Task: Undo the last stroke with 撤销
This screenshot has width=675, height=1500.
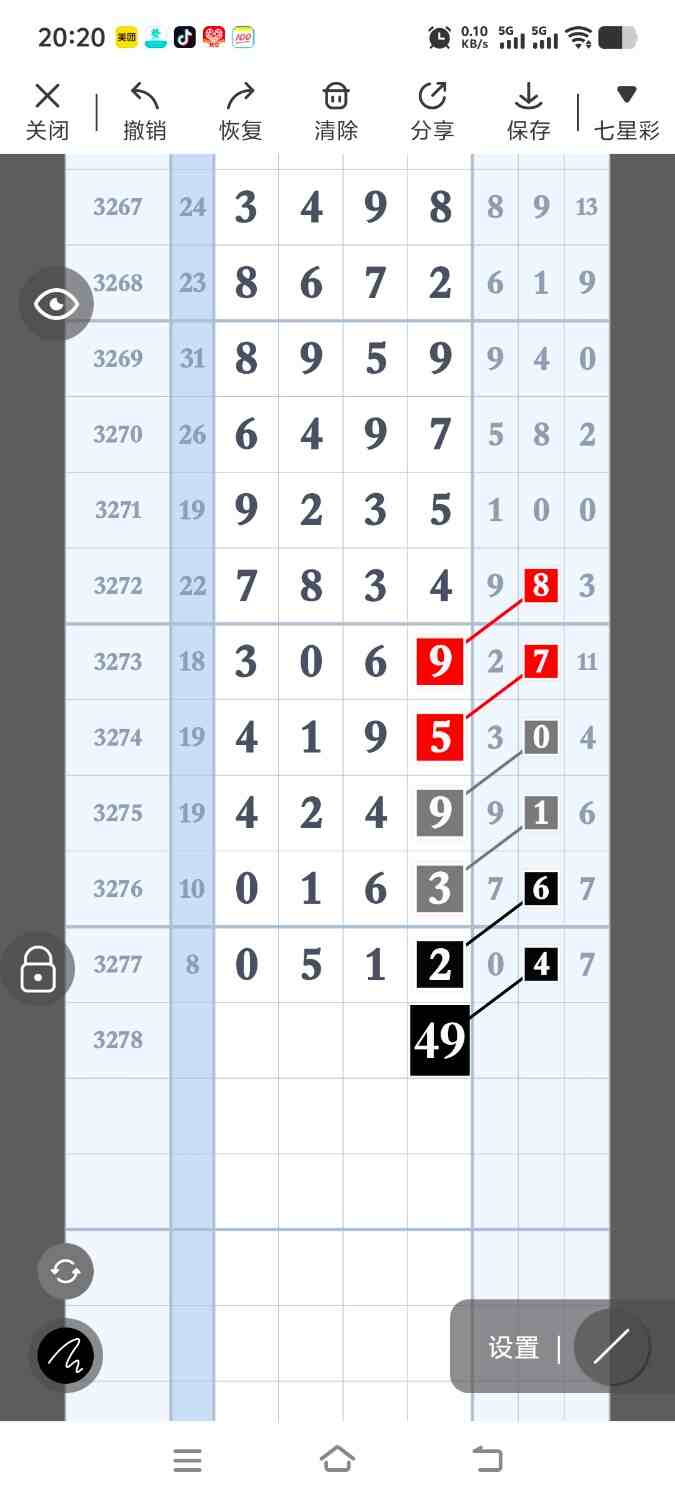Action: tap(145, 111)
